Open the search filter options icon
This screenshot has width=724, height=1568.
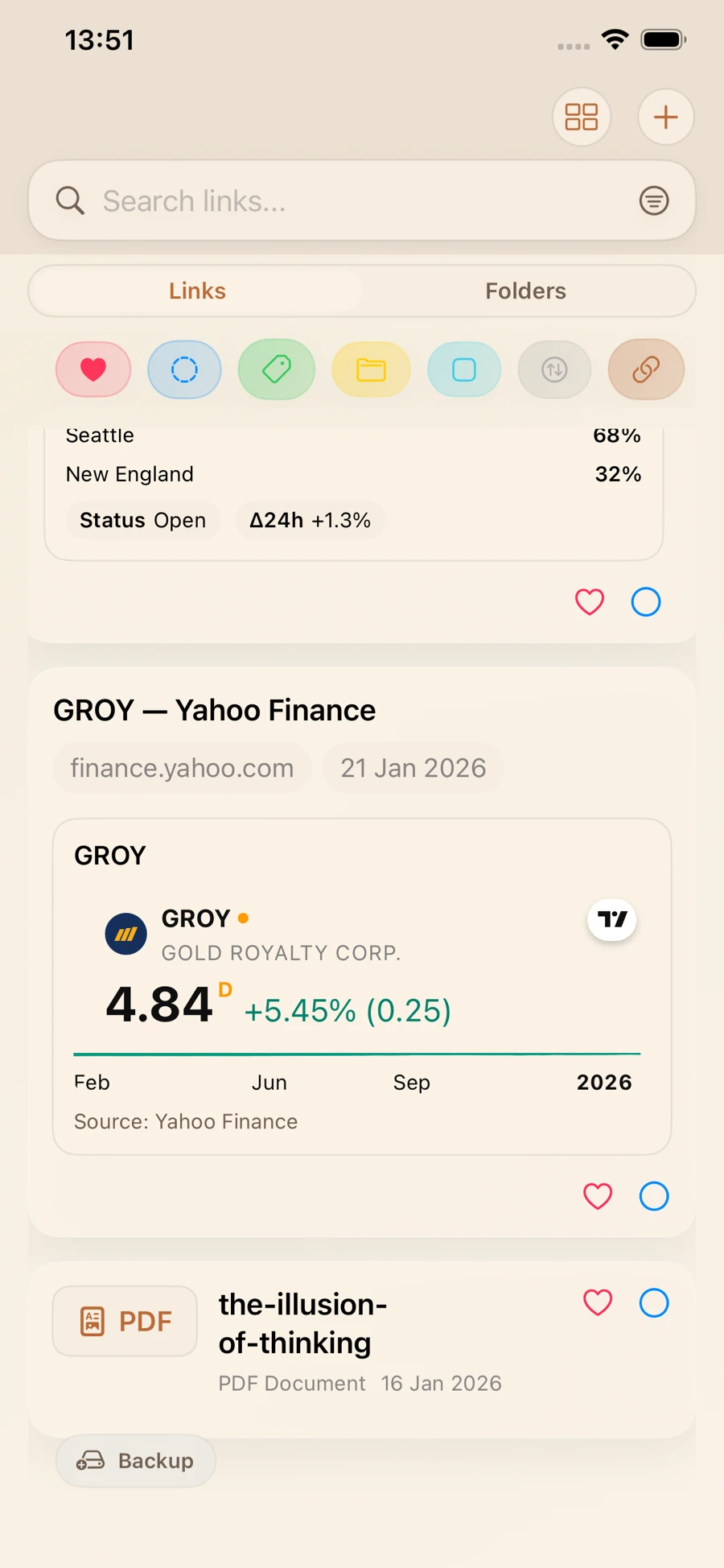pyautogui.click(x=654, y=200)
